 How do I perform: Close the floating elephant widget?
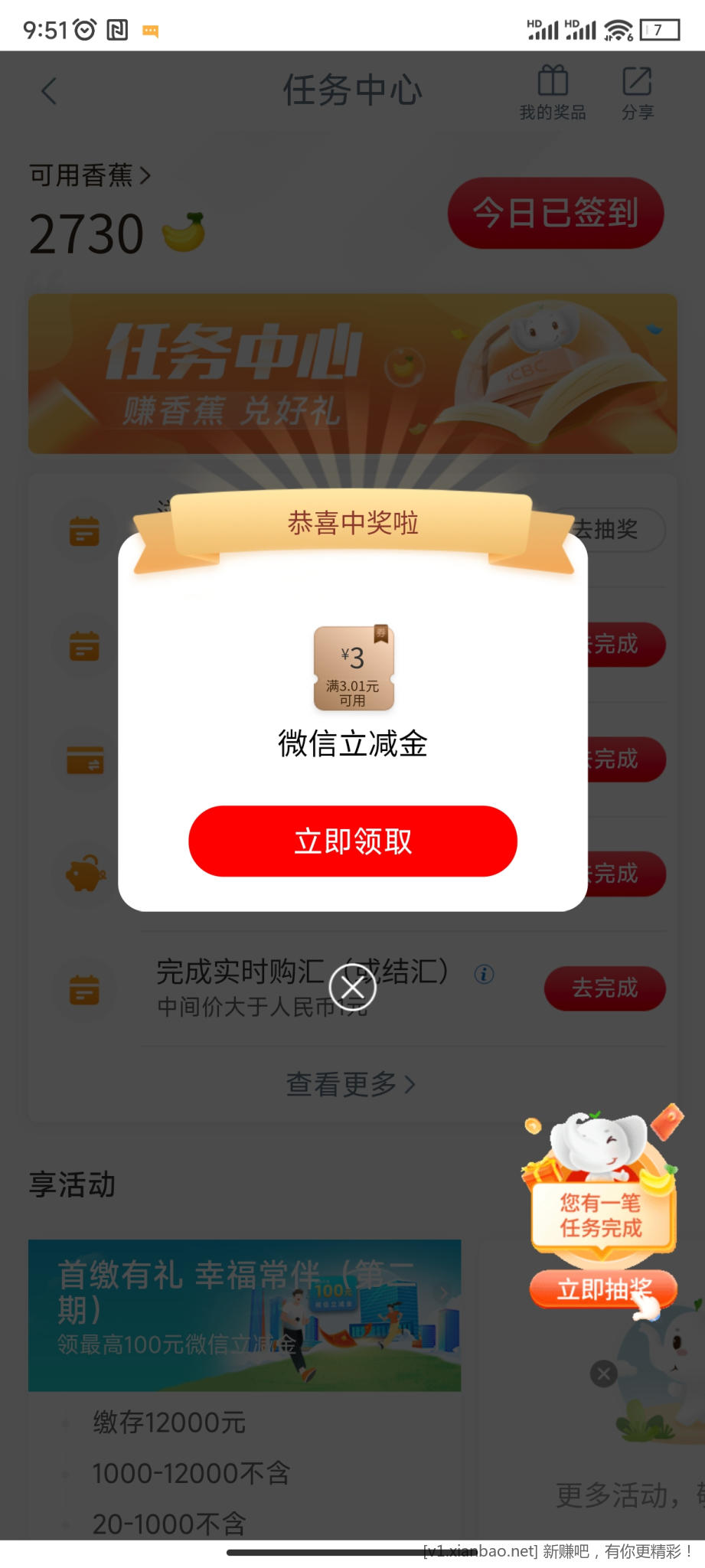(603, 1374)
